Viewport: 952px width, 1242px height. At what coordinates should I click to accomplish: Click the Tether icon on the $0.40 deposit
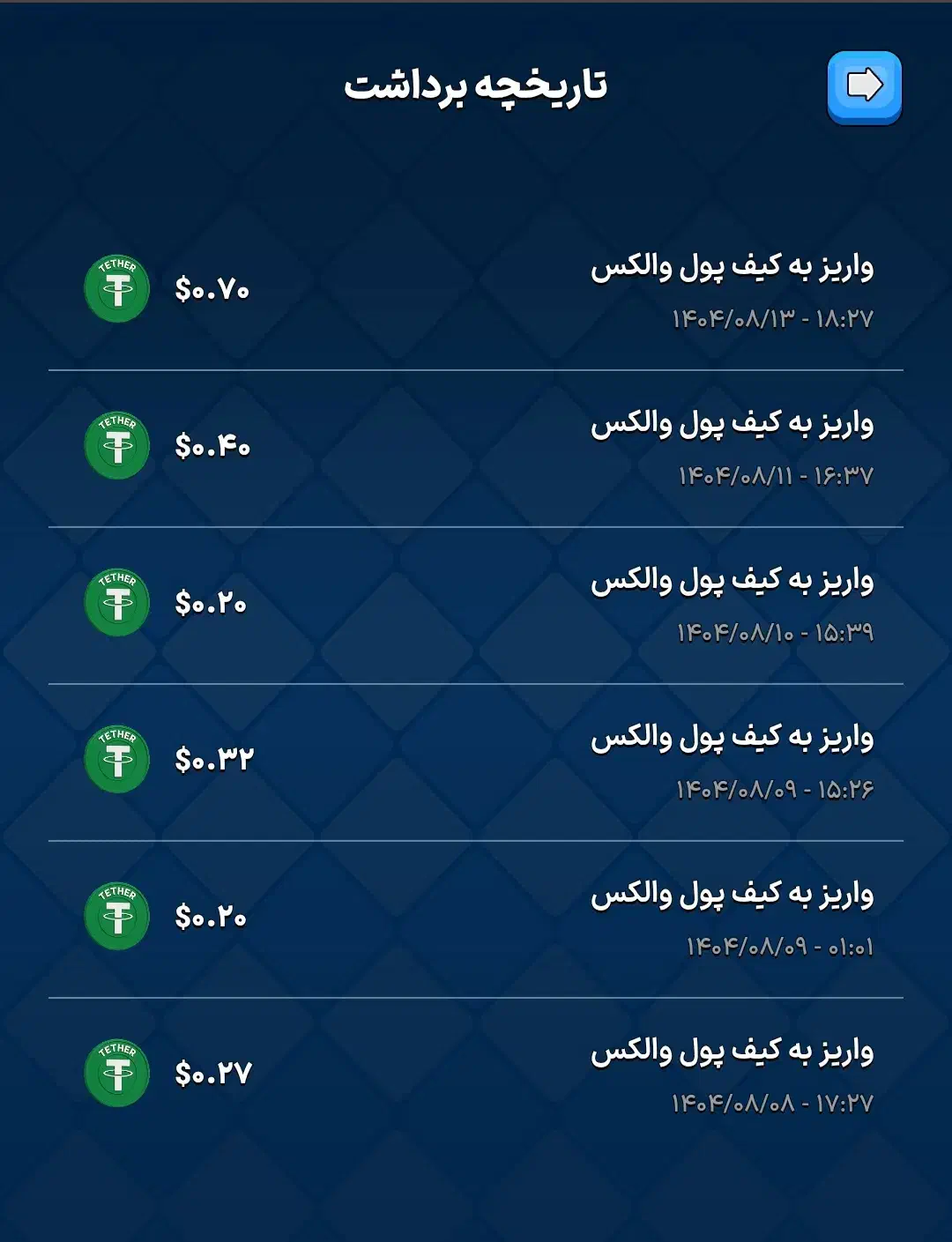tap(116, 445)
